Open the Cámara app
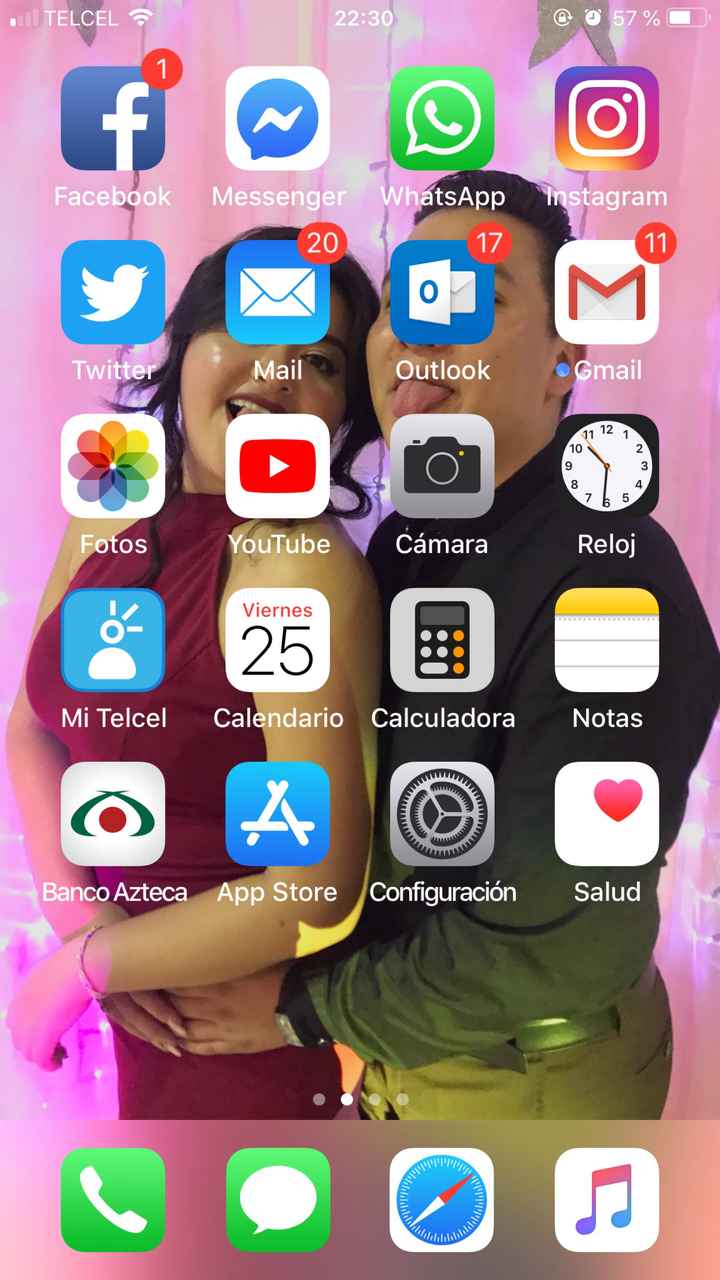720x1280 pixels. click(x=443, y=466)
